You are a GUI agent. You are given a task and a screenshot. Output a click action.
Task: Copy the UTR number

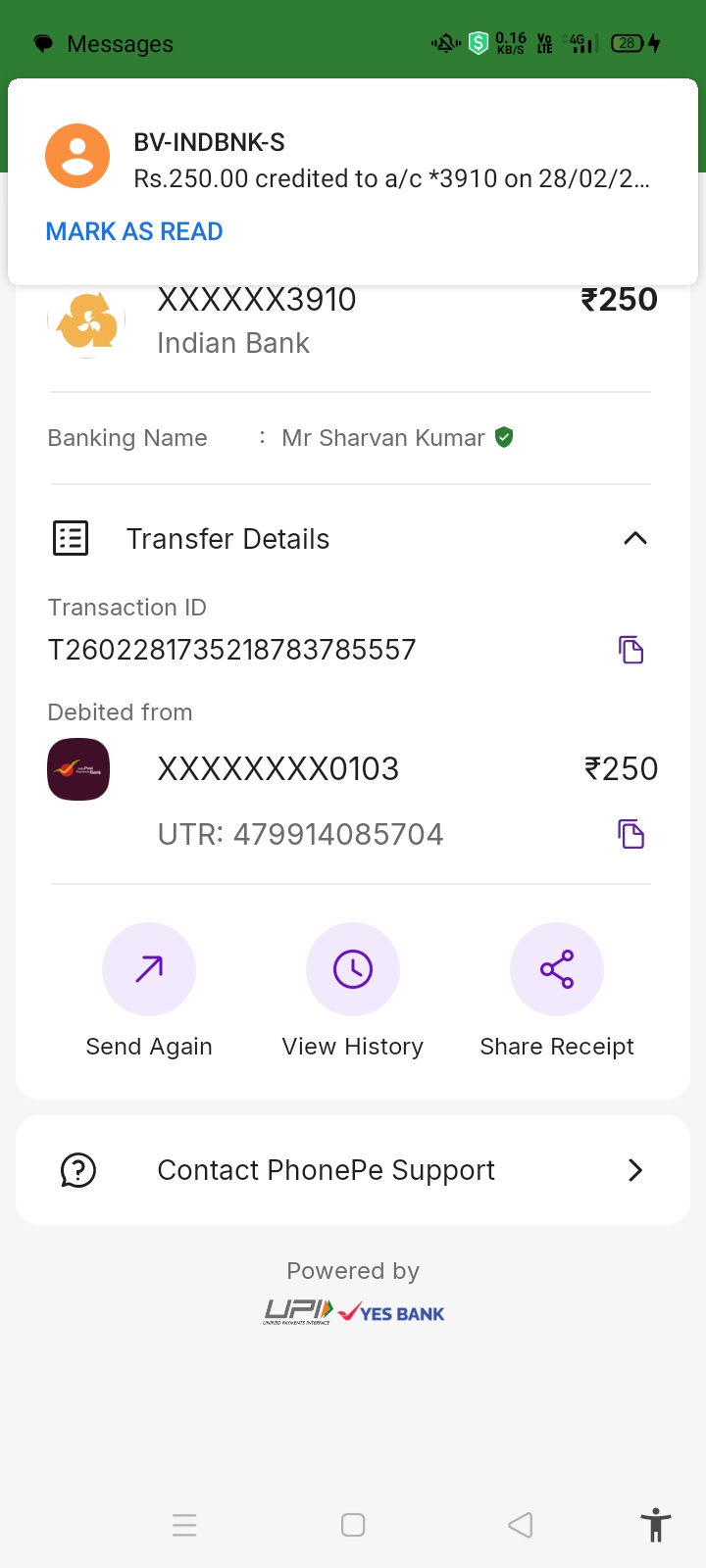[x=630, y=834]
